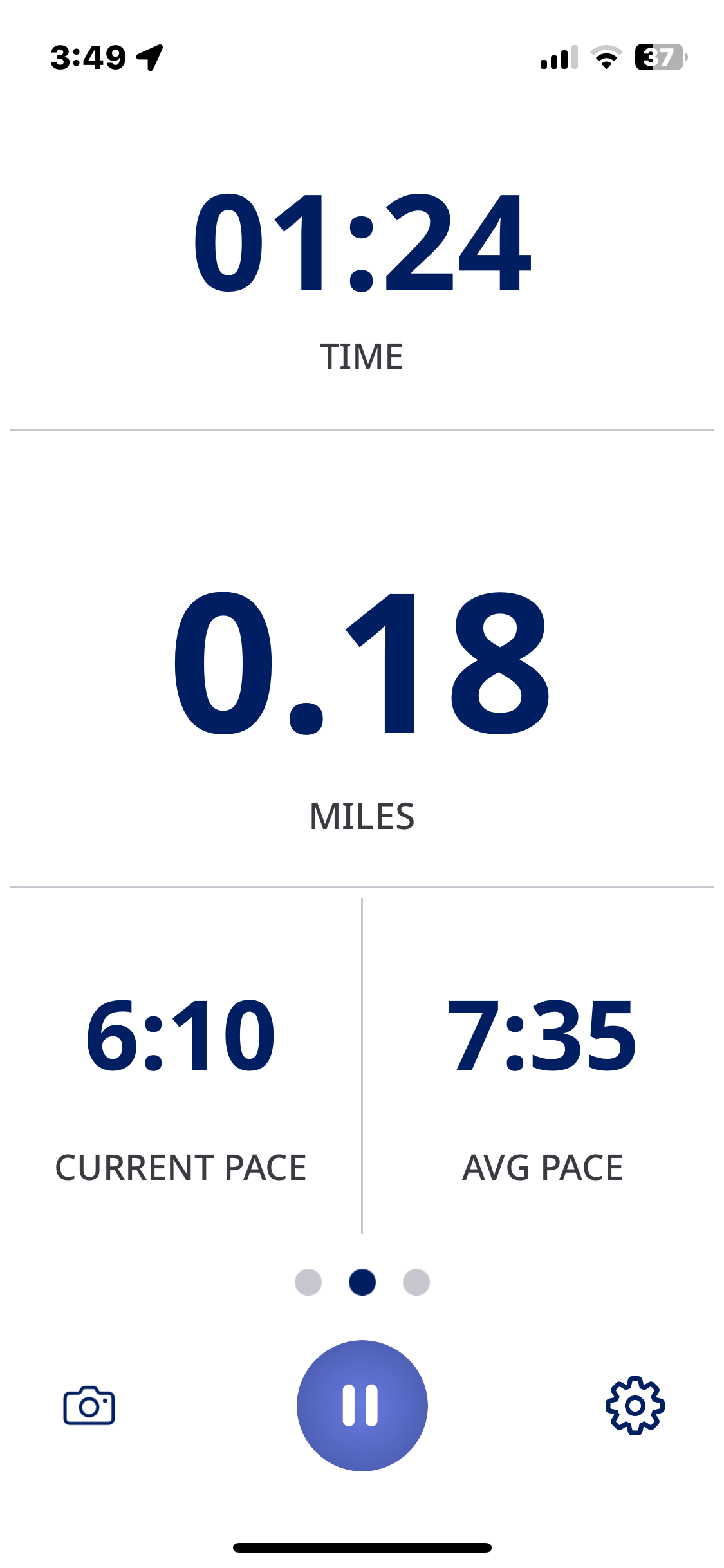Go to the third page indicator dot
The height and width of the screenshot is (1568, 724).
[416, 1282]
